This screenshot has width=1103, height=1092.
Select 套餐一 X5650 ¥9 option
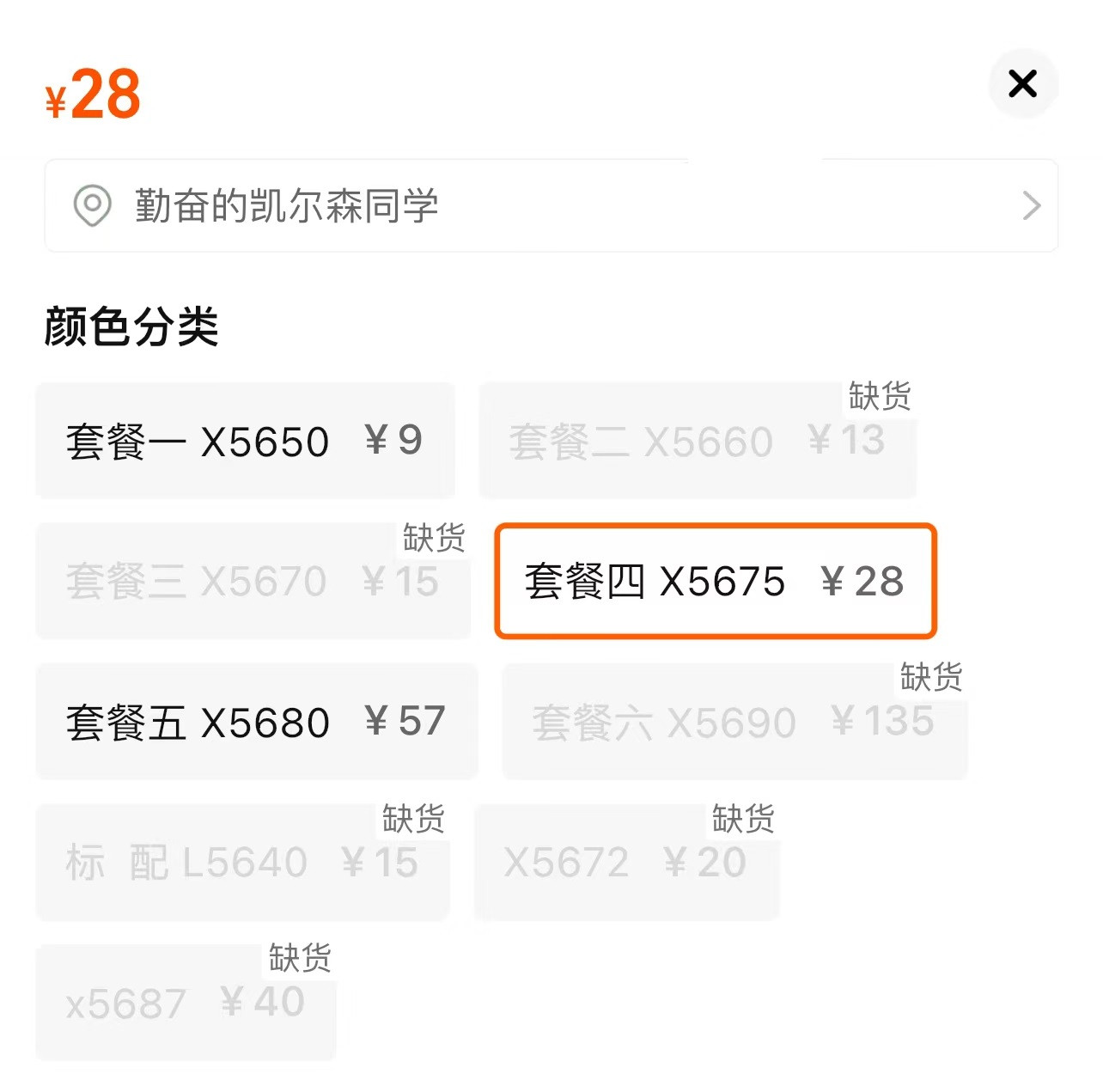point(245,441)
